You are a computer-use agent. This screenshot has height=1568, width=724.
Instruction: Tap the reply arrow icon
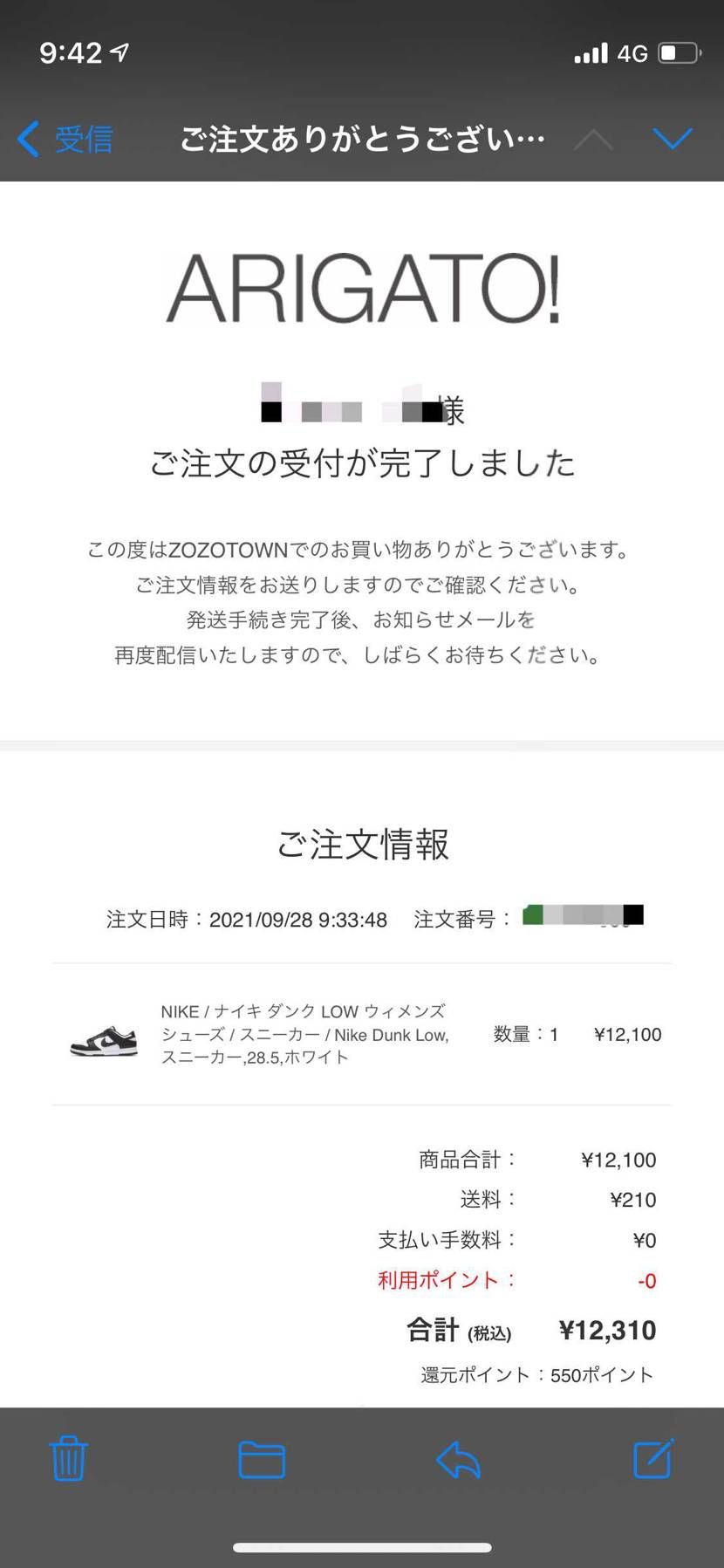click(457, 1460)
